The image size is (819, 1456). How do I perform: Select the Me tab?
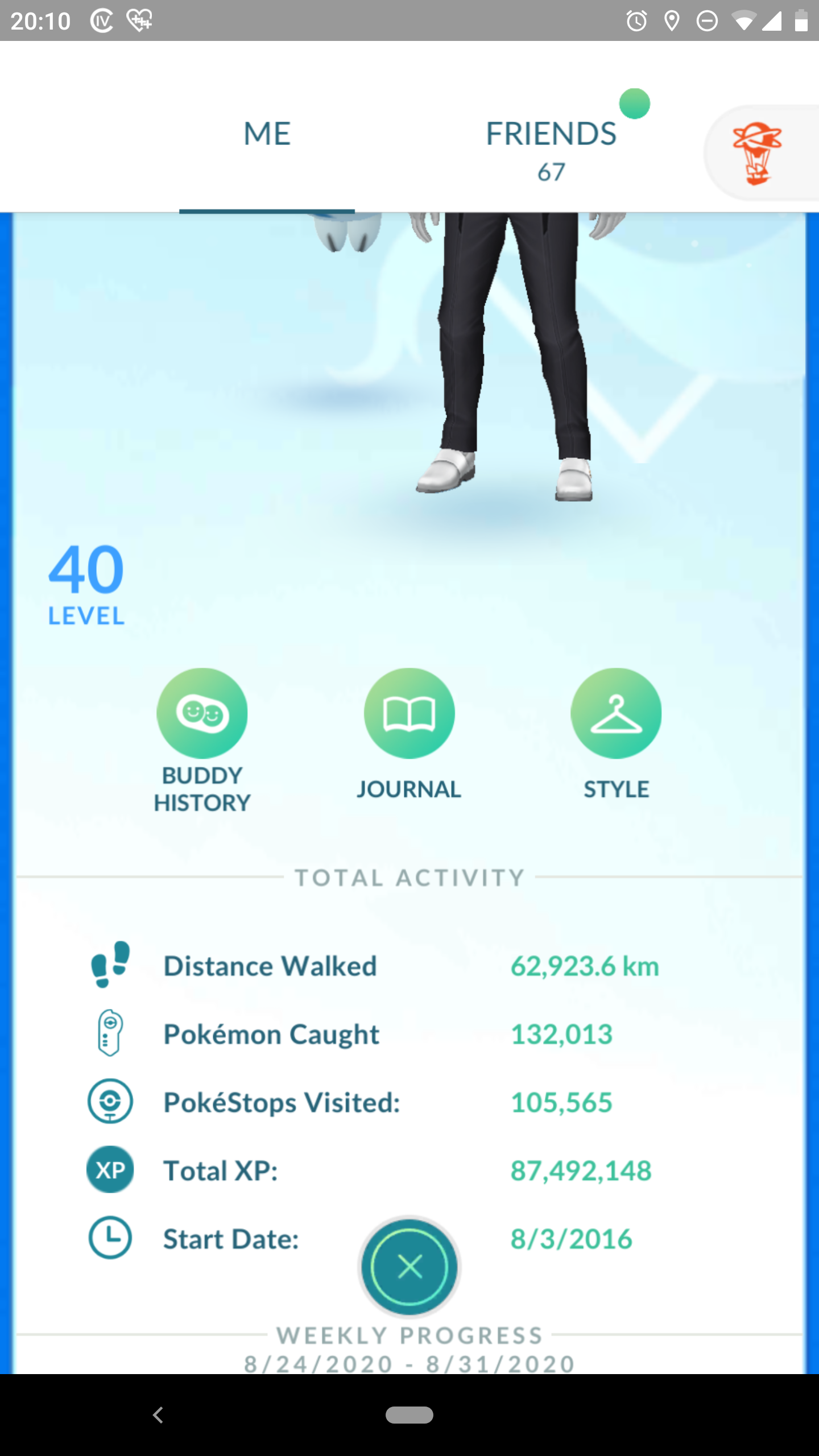[x=267, y=134]
